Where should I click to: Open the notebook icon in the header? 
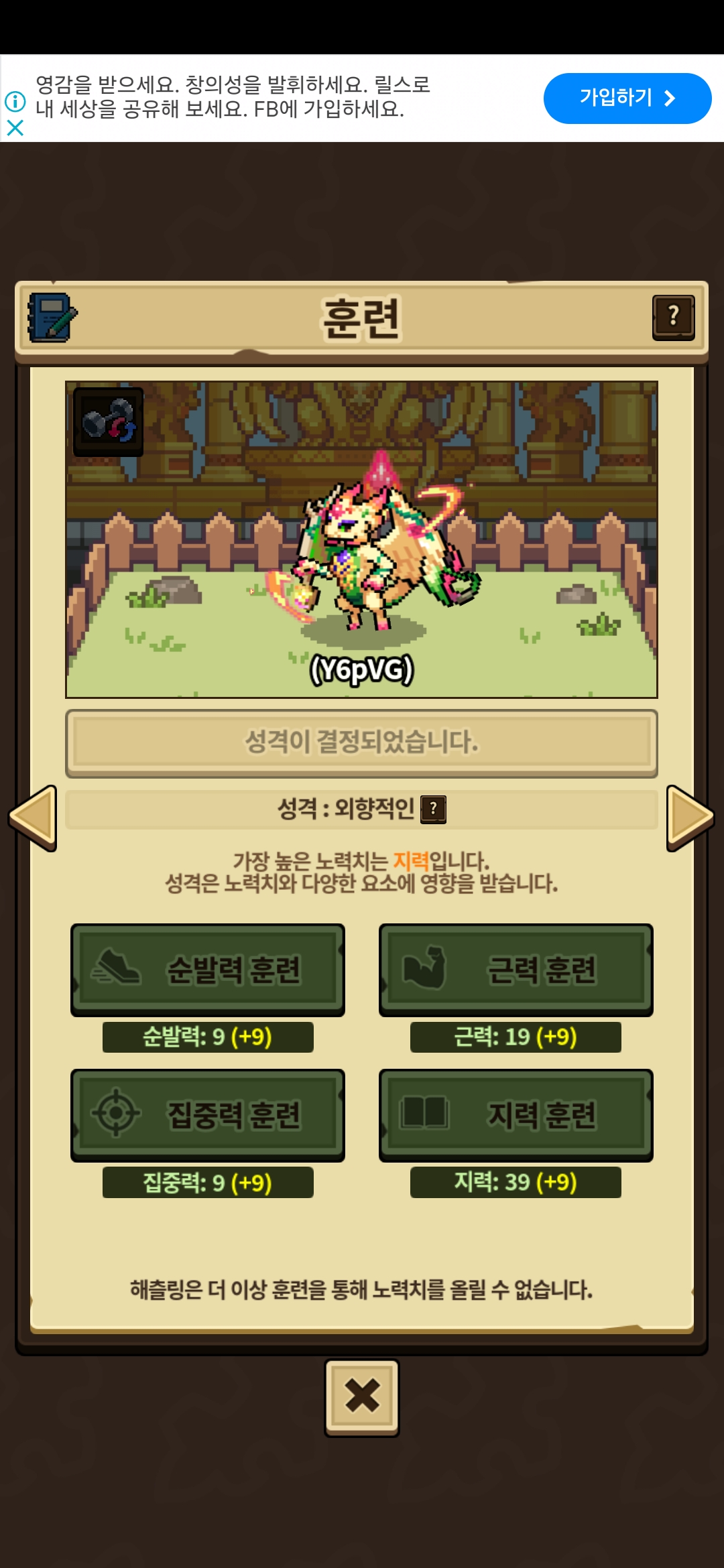[52, 318]
